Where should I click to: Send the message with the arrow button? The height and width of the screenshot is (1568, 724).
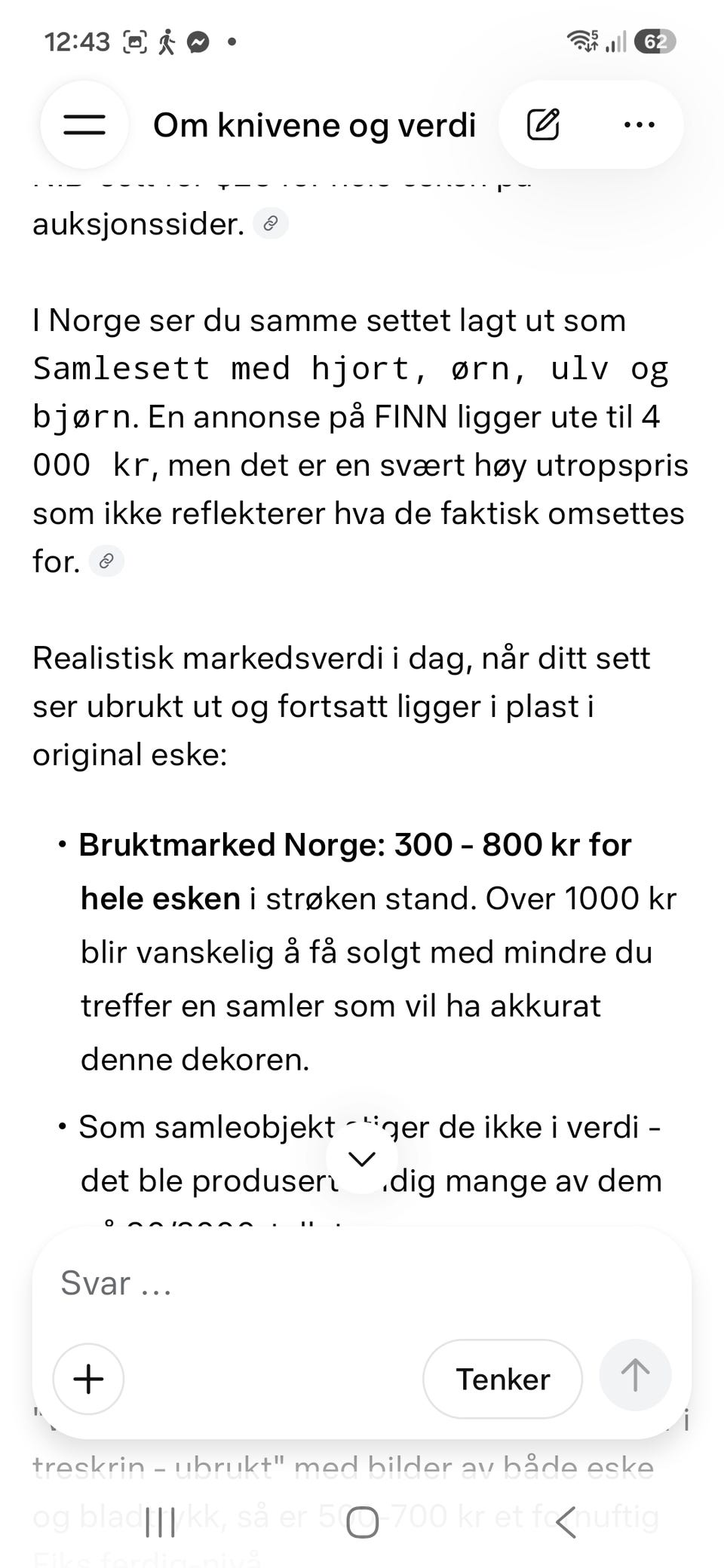(635, 1375)
